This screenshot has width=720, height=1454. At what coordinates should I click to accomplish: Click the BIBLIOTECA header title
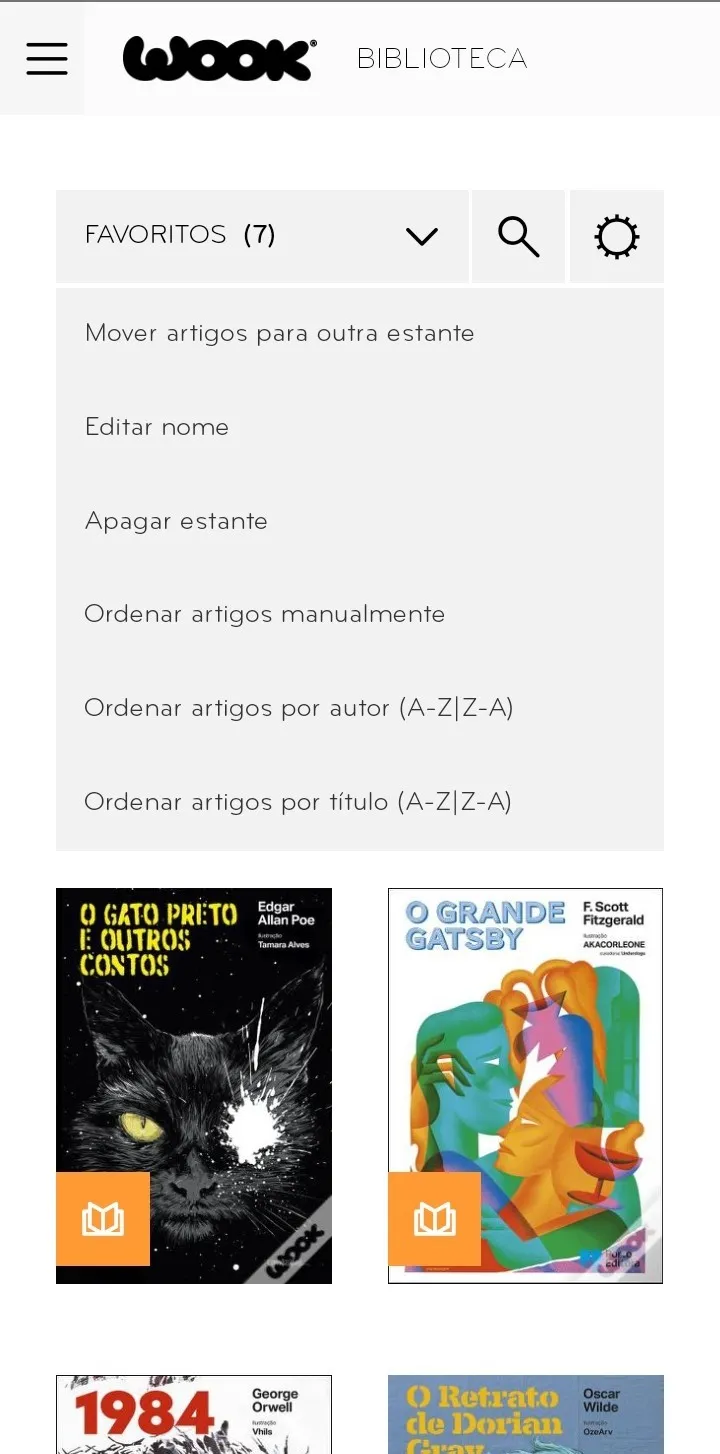pos(442,58)
